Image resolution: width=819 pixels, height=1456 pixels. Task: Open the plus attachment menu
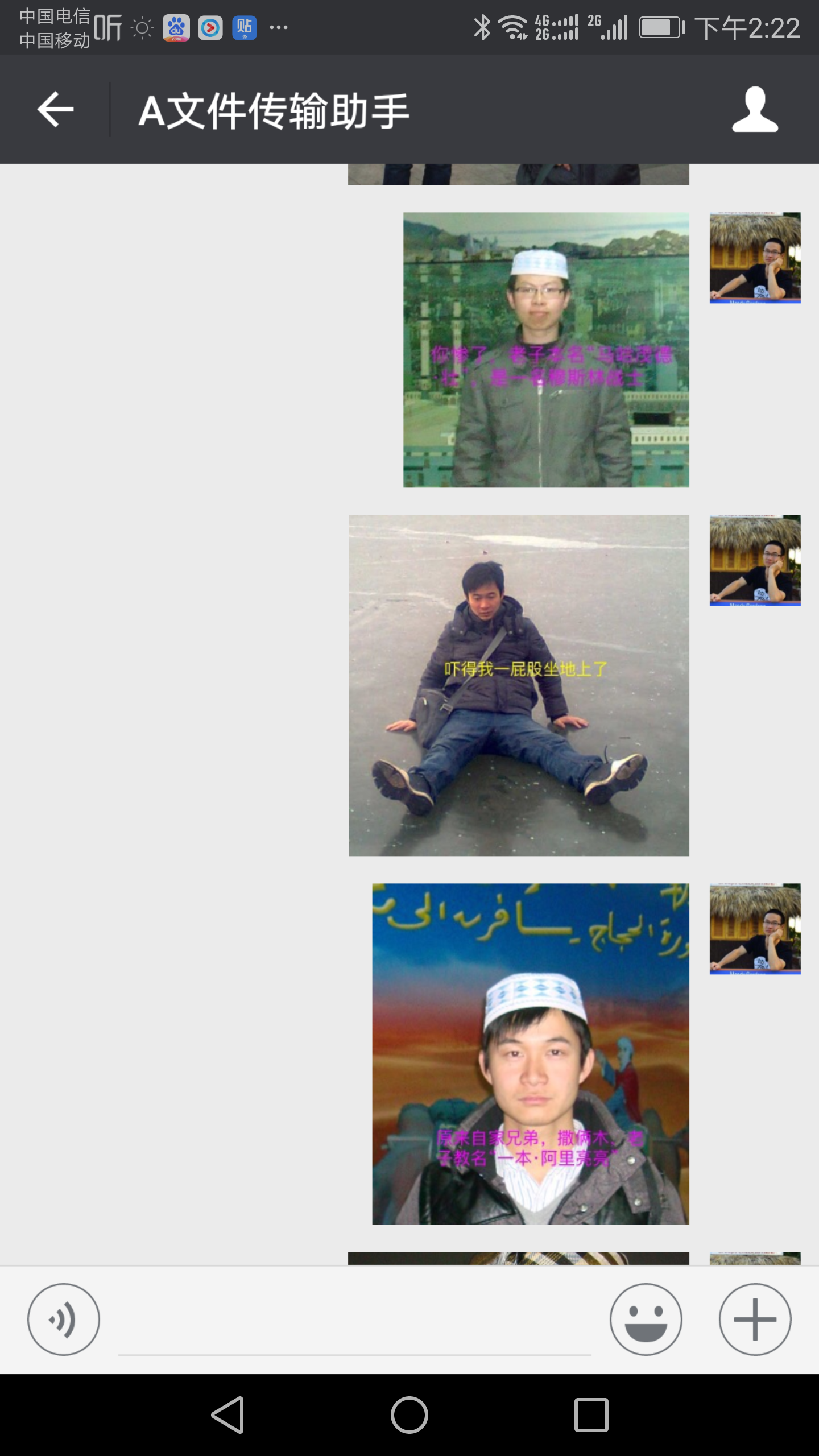click(x=755, y=1319)
